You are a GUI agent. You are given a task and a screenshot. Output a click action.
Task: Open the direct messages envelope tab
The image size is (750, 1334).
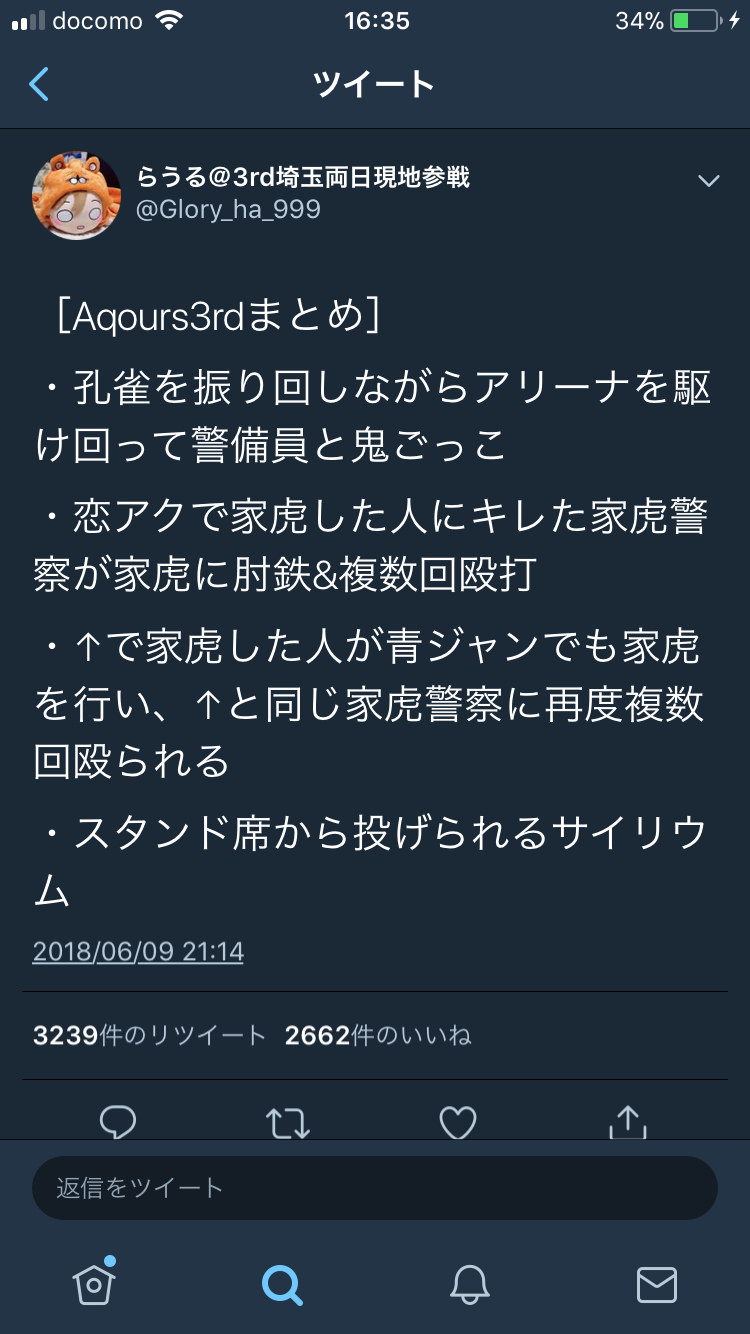(656, 1284)
